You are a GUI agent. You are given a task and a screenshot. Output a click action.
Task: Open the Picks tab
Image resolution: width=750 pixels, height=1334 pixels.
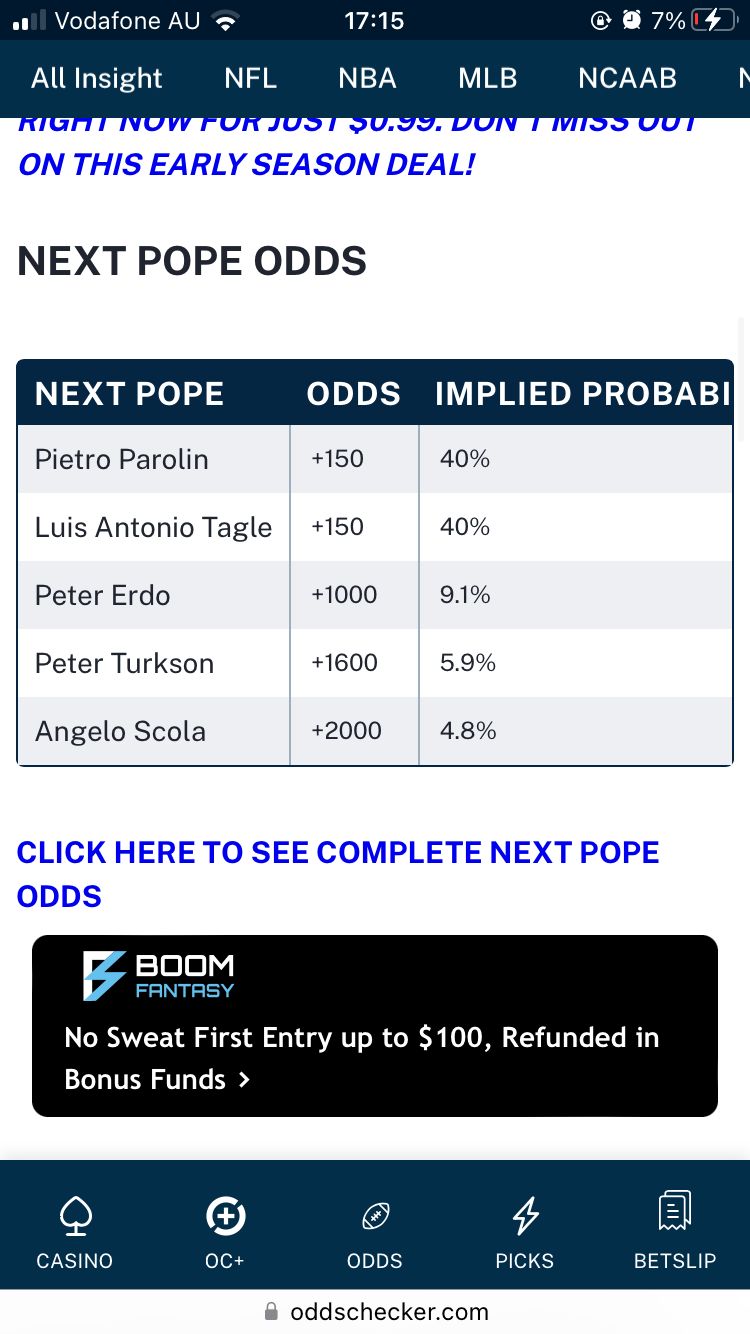525,1232
